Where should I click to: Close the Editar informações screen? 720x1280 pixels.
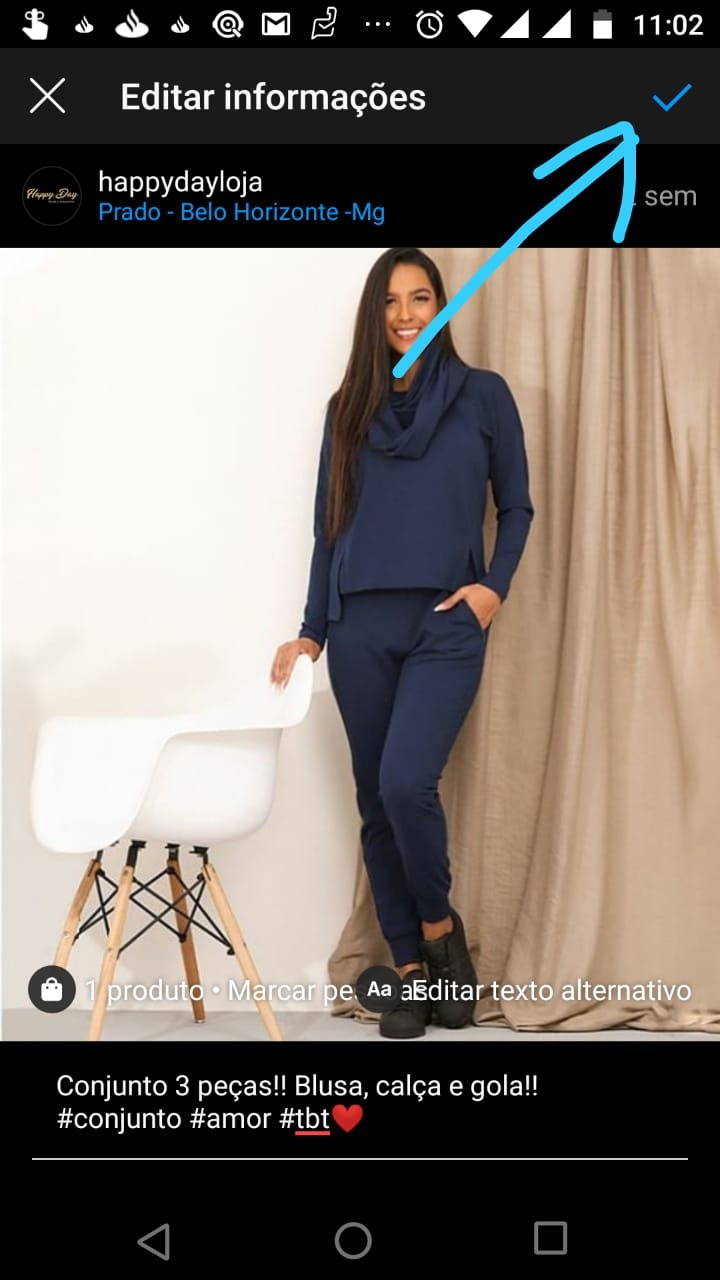(x=47, y=97)
